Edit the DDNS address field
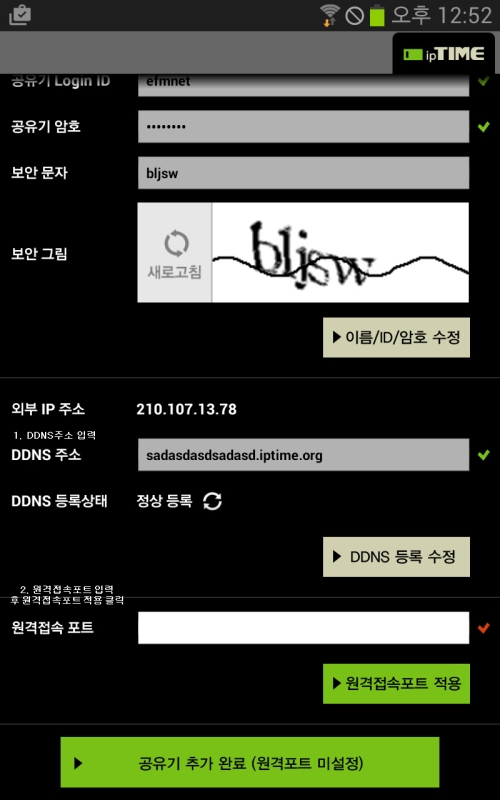Screen dimensions: 500x800 304,455
